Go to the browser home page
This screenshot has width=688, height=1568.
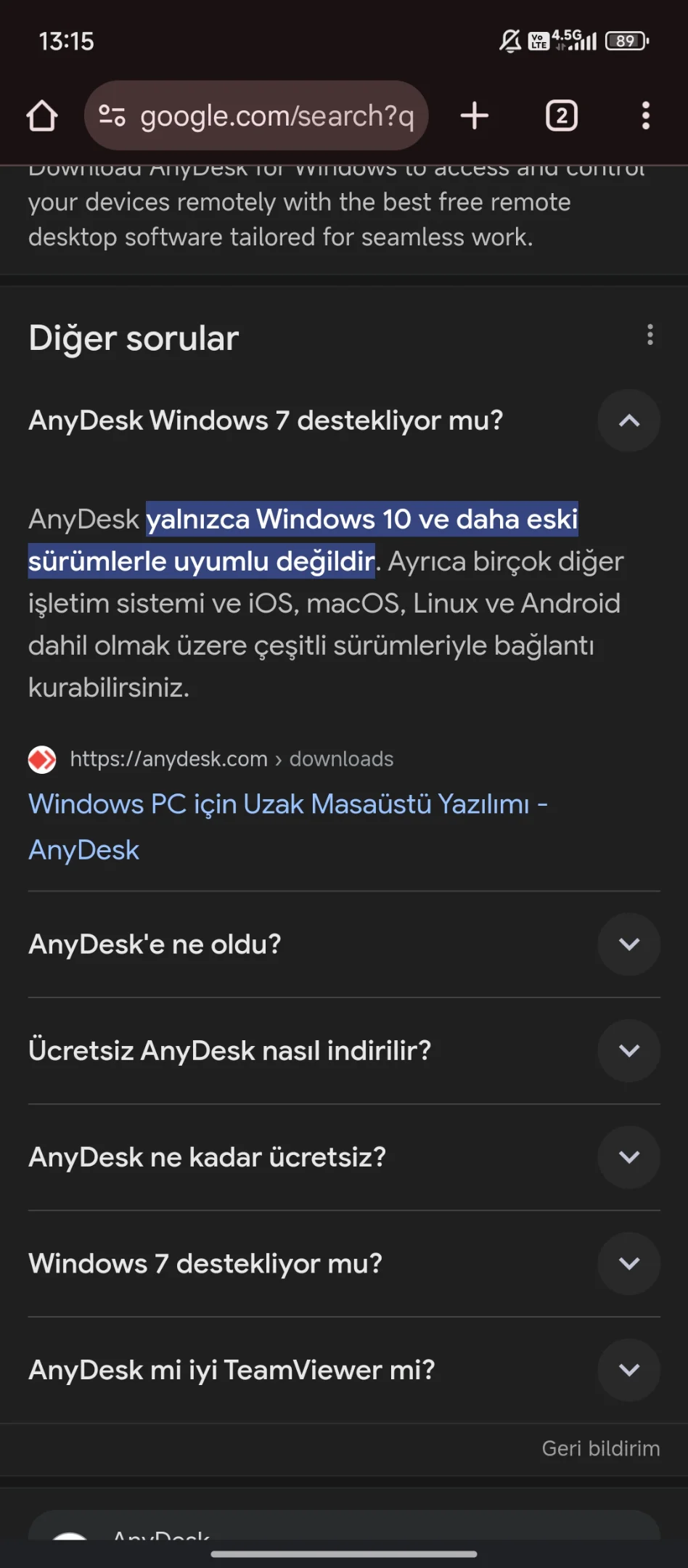click(x=42, y=115)
